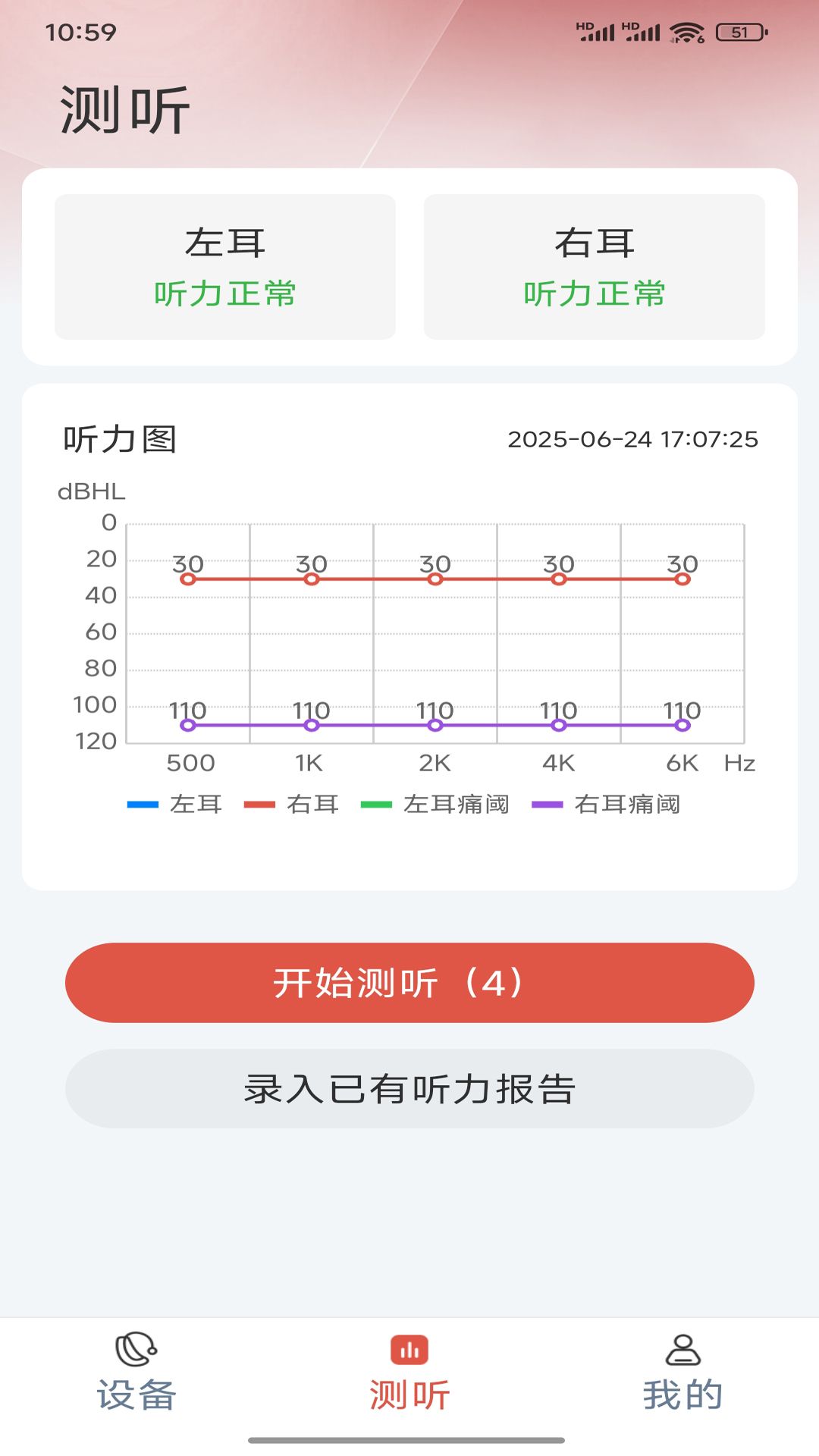
Task: Select the 左耳 card showing 听力正常
Action: coord(225,266)
